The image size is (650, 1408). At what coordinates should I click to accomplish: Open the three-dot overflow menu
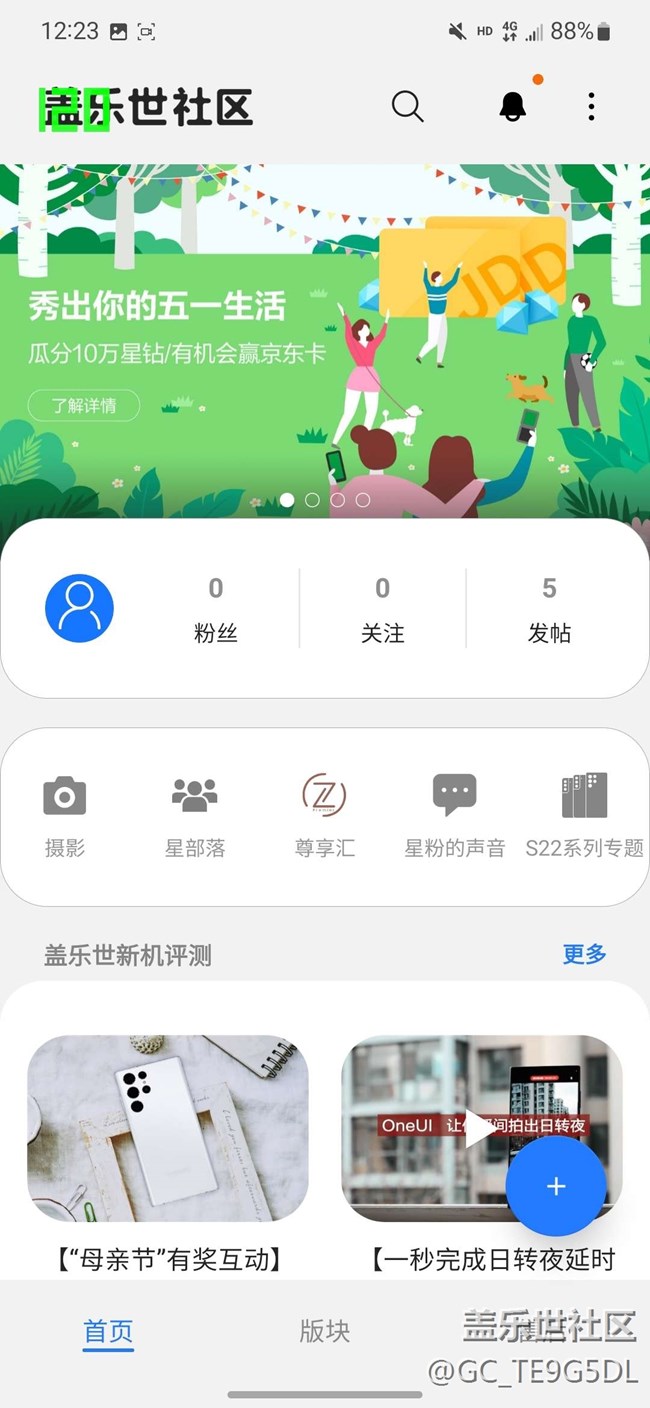(x=591, y=106)
